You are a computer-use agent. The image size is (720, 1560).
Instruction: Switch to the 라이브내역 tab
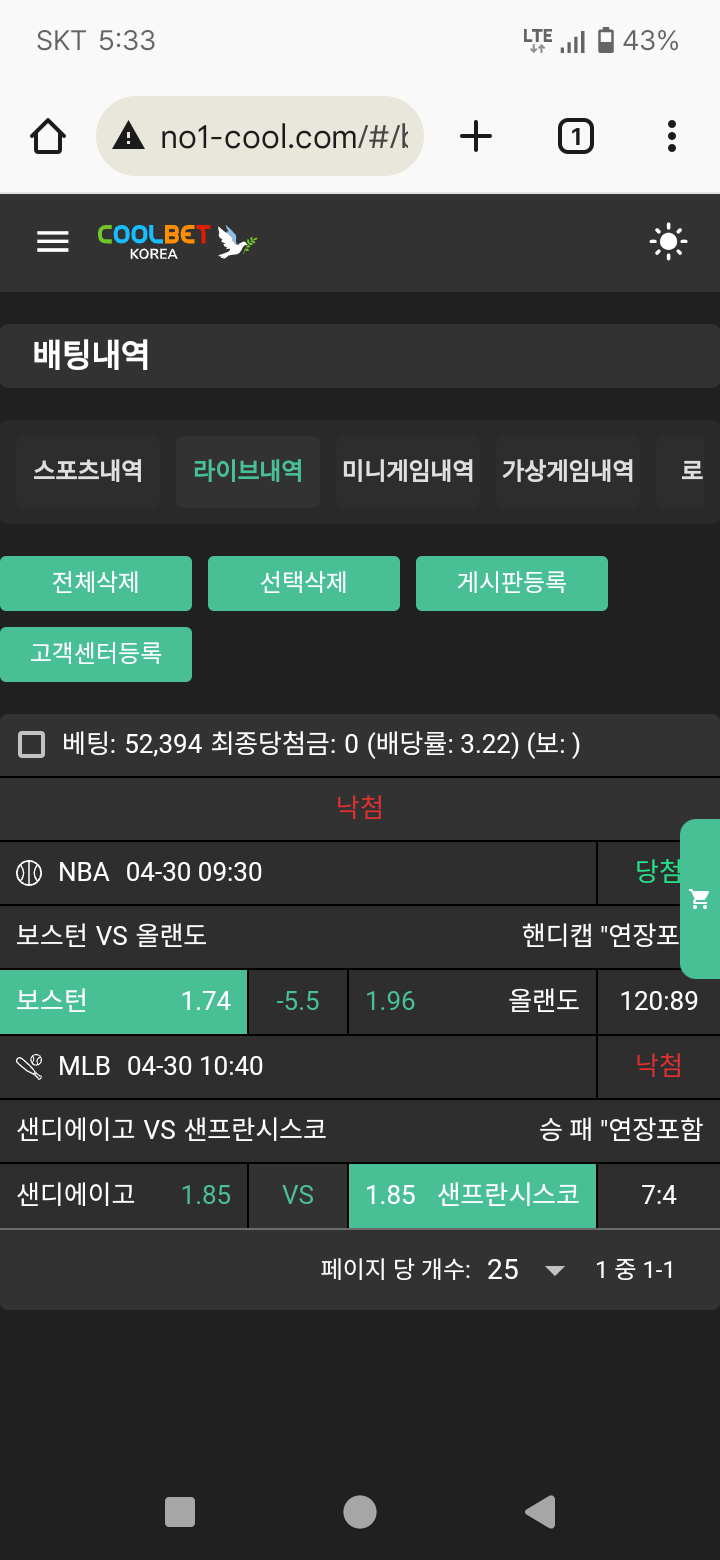248,471
